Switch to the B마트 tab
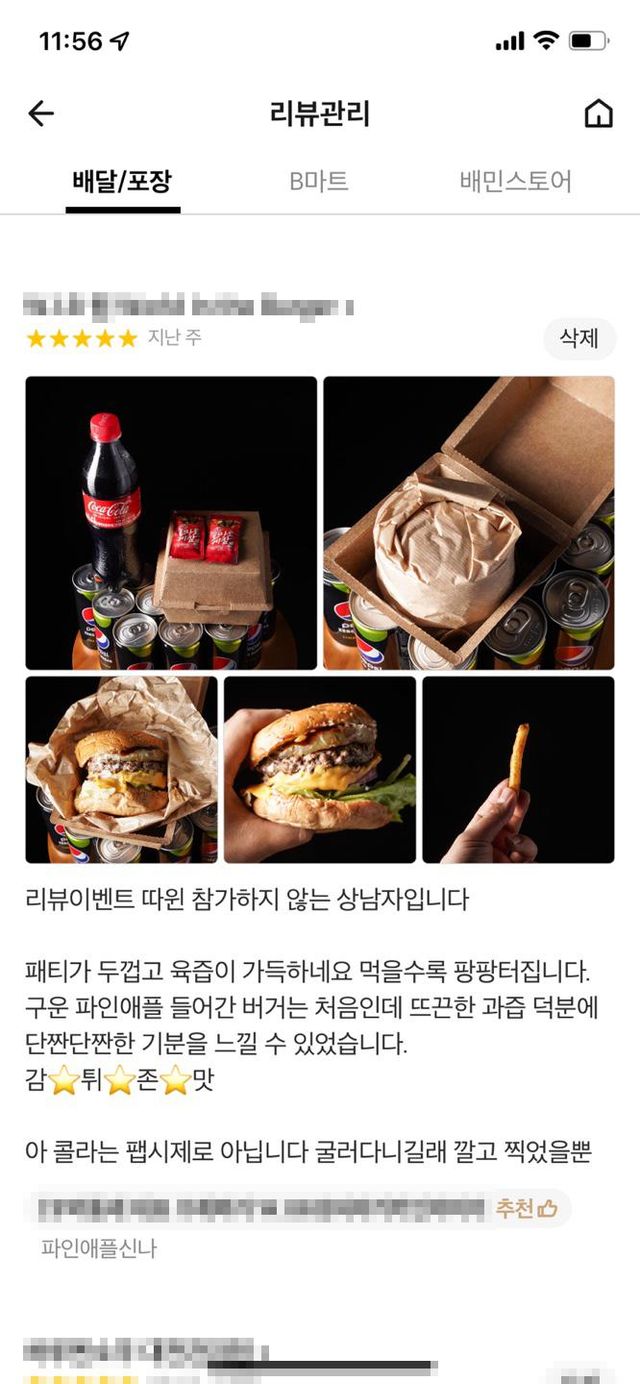Screen dimensions: 640x1384 319,182
